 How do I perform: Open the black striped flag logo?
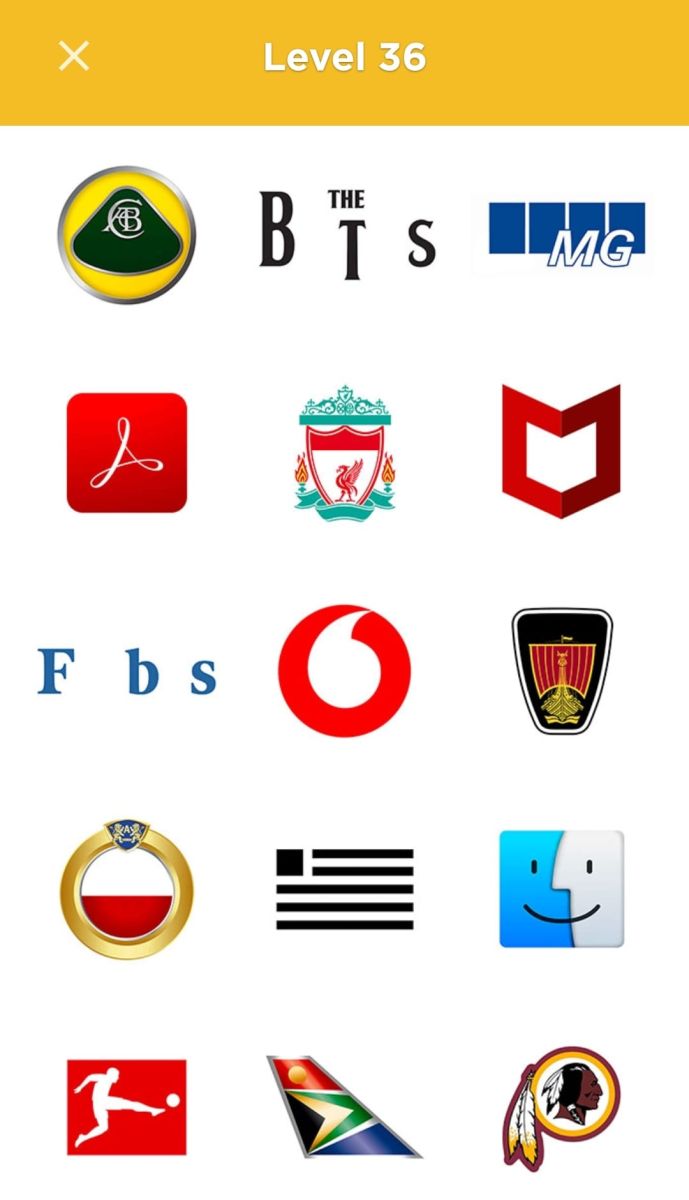345,889
